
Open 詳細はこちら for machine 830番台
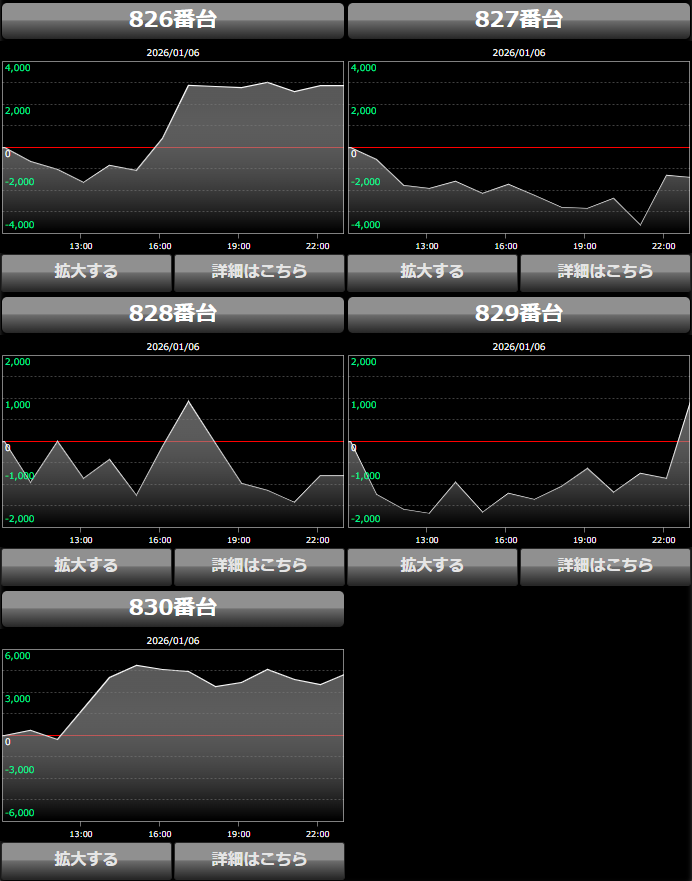[259, 860]
